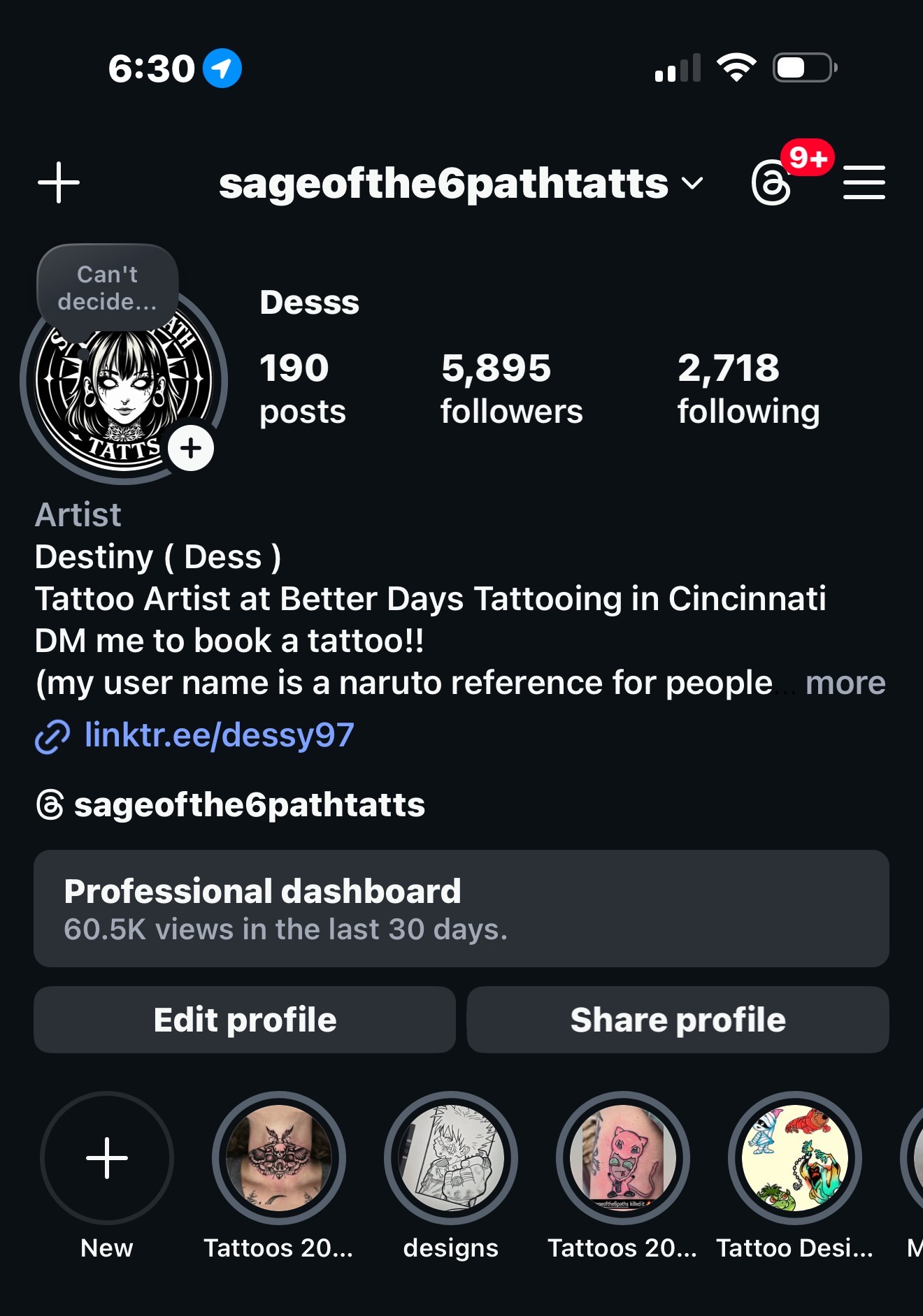Screen dimensions: 923x1316
Task: Tap Edit profile
Action: 245,1020
